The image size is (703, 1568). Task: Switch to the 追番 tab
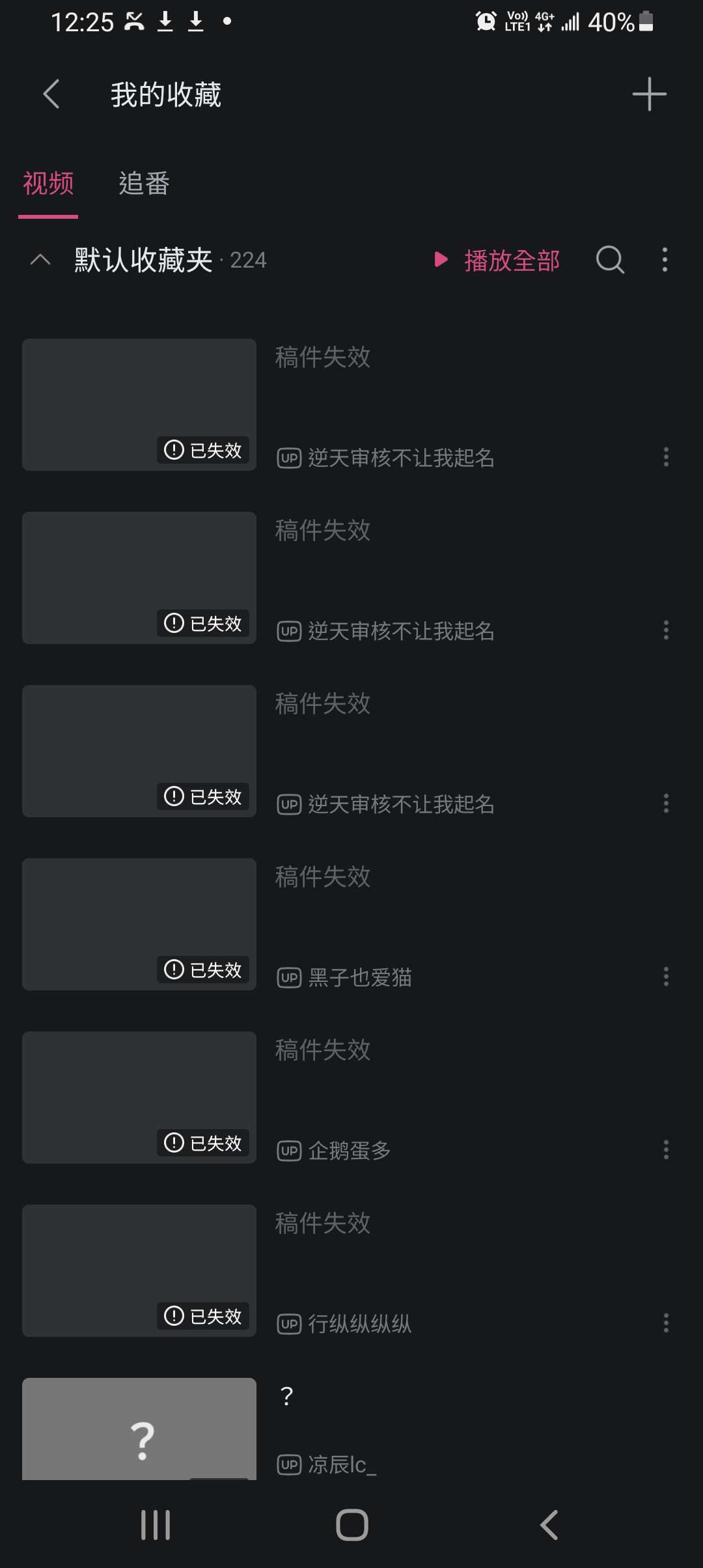click(144, 184)
